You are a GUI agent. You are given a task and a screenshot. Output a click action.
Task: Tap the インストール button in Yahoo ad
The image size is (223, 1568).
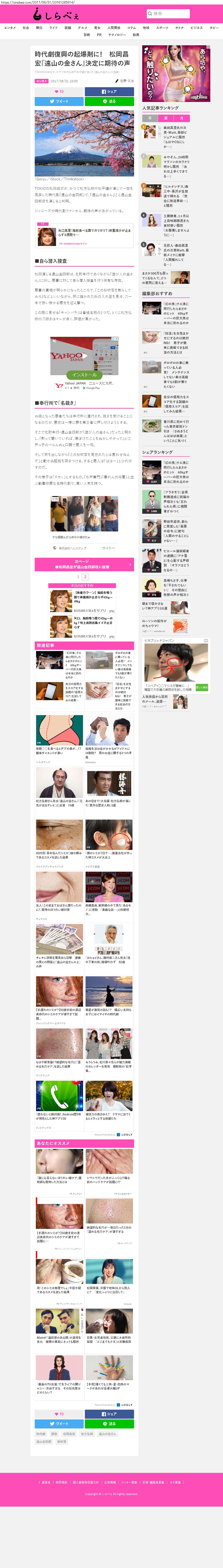click(x=84, y=375)
